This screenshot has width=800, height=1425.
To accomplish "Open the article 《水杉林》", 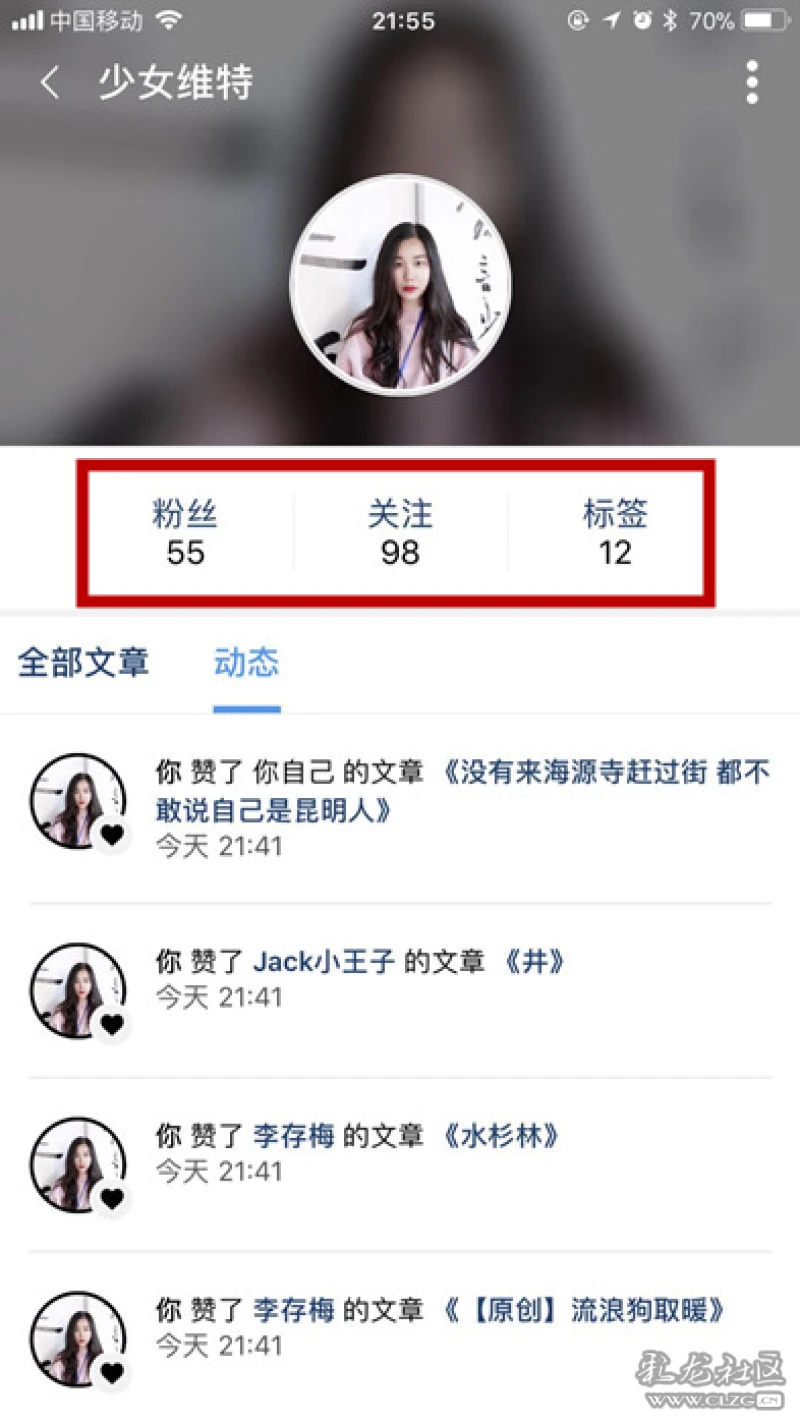I will (x=500, y=1136).
